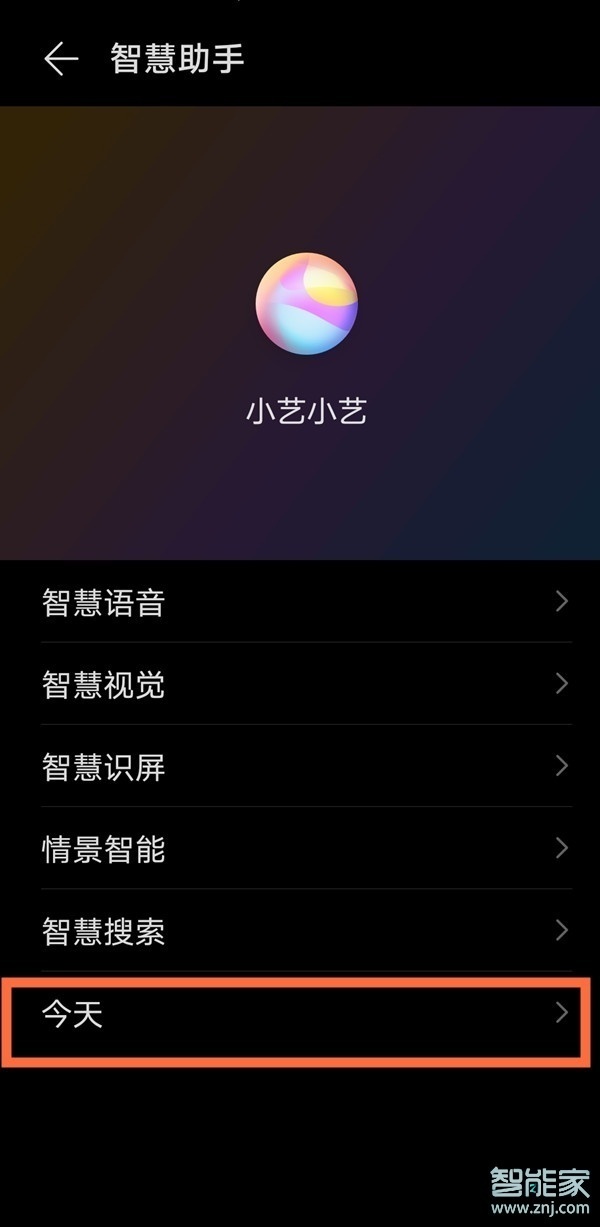
Task: Open the 今天 settings row
Action: 300,1015
